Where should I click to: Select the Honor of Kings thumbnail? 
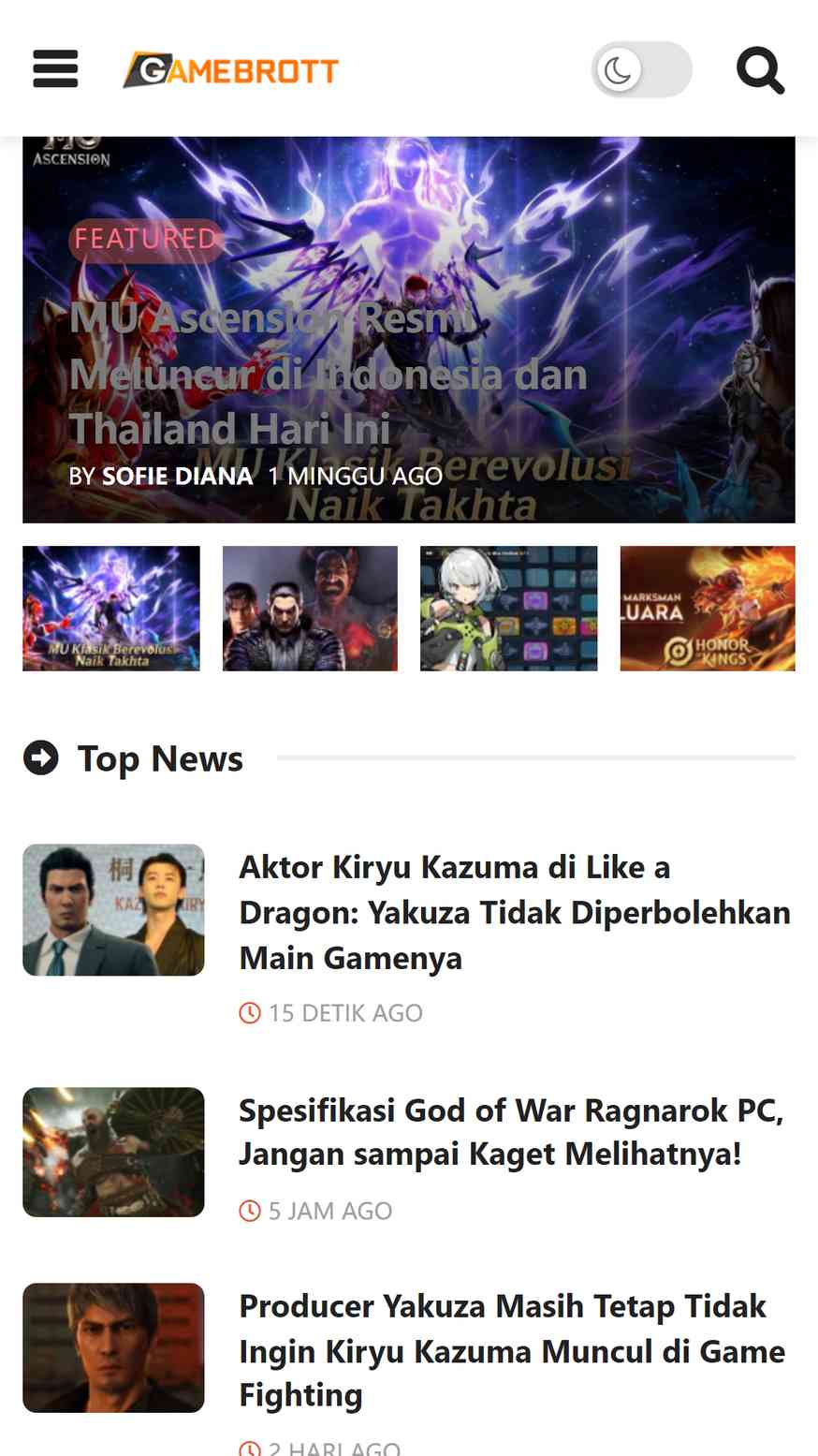(708, 609)
